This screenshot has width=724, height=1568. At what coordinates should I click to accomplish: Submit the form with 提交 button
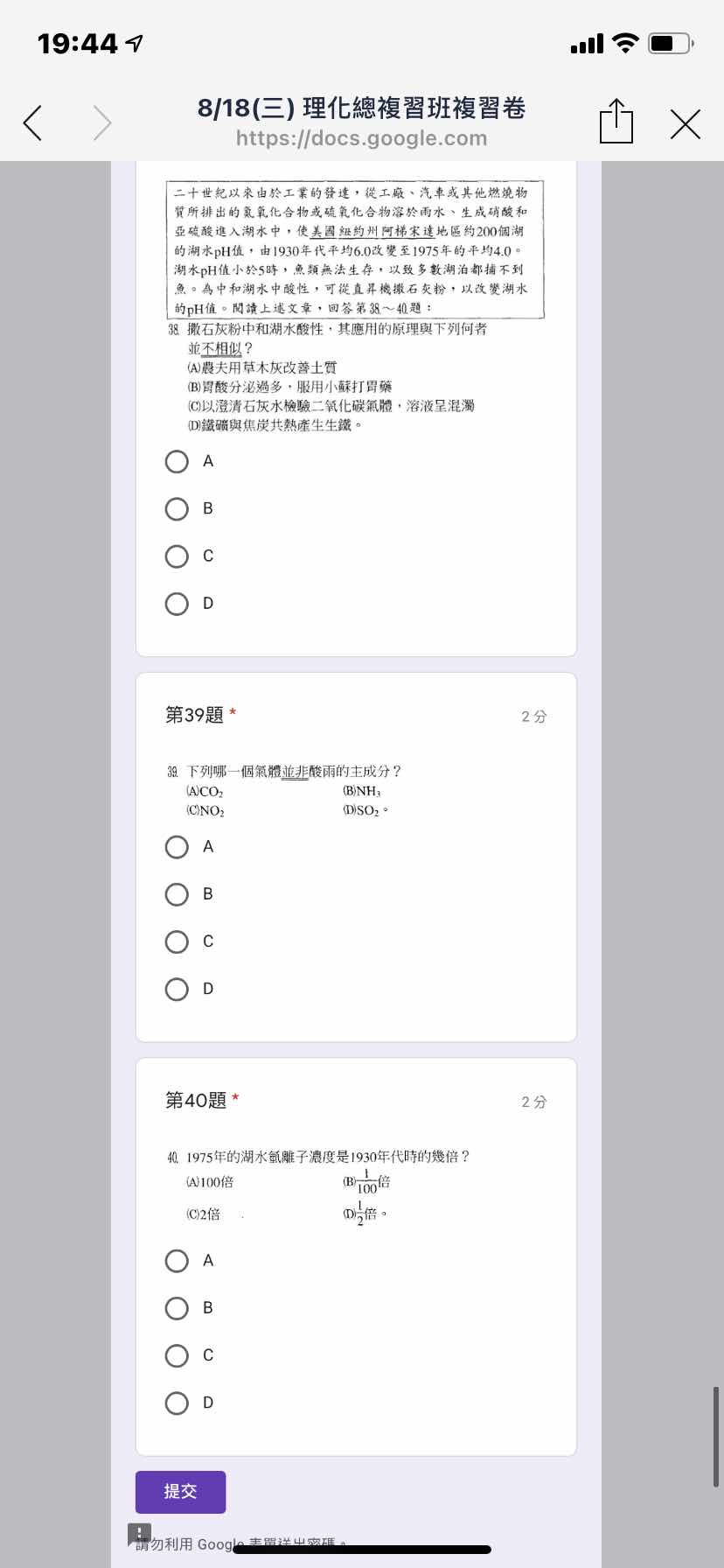[x=181, y=1491]
